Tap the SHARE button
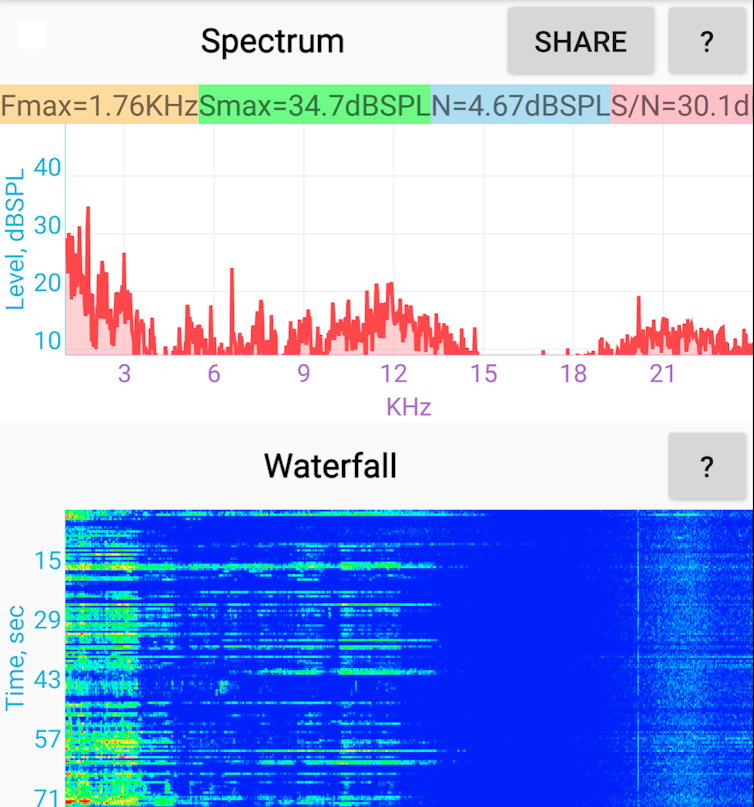 click(580, 41)
